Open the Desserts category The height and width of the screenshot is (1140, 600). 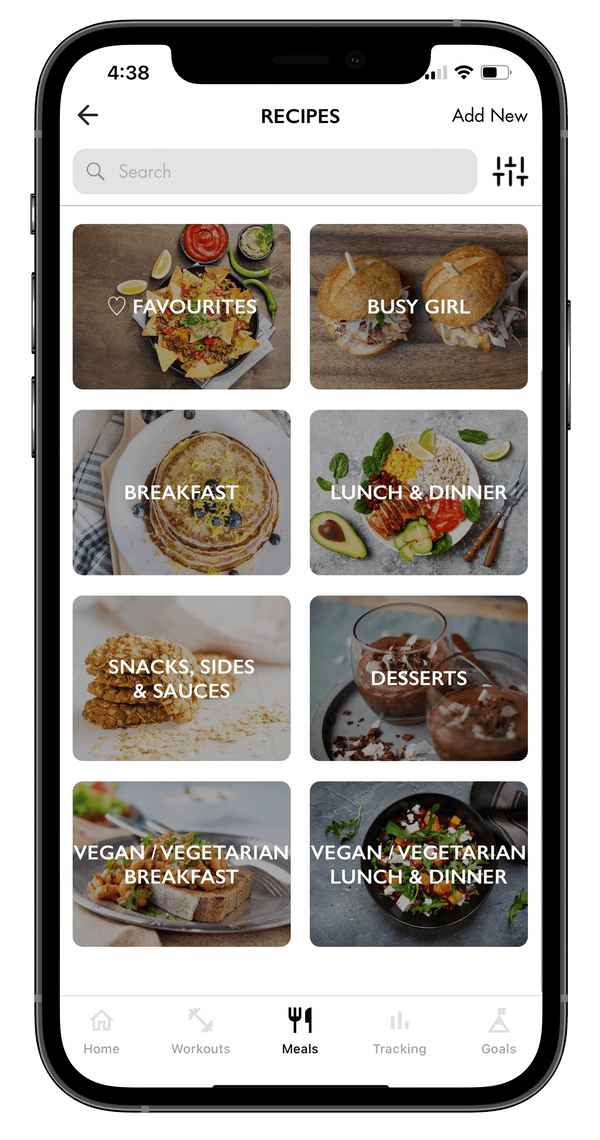click(418, 678)
